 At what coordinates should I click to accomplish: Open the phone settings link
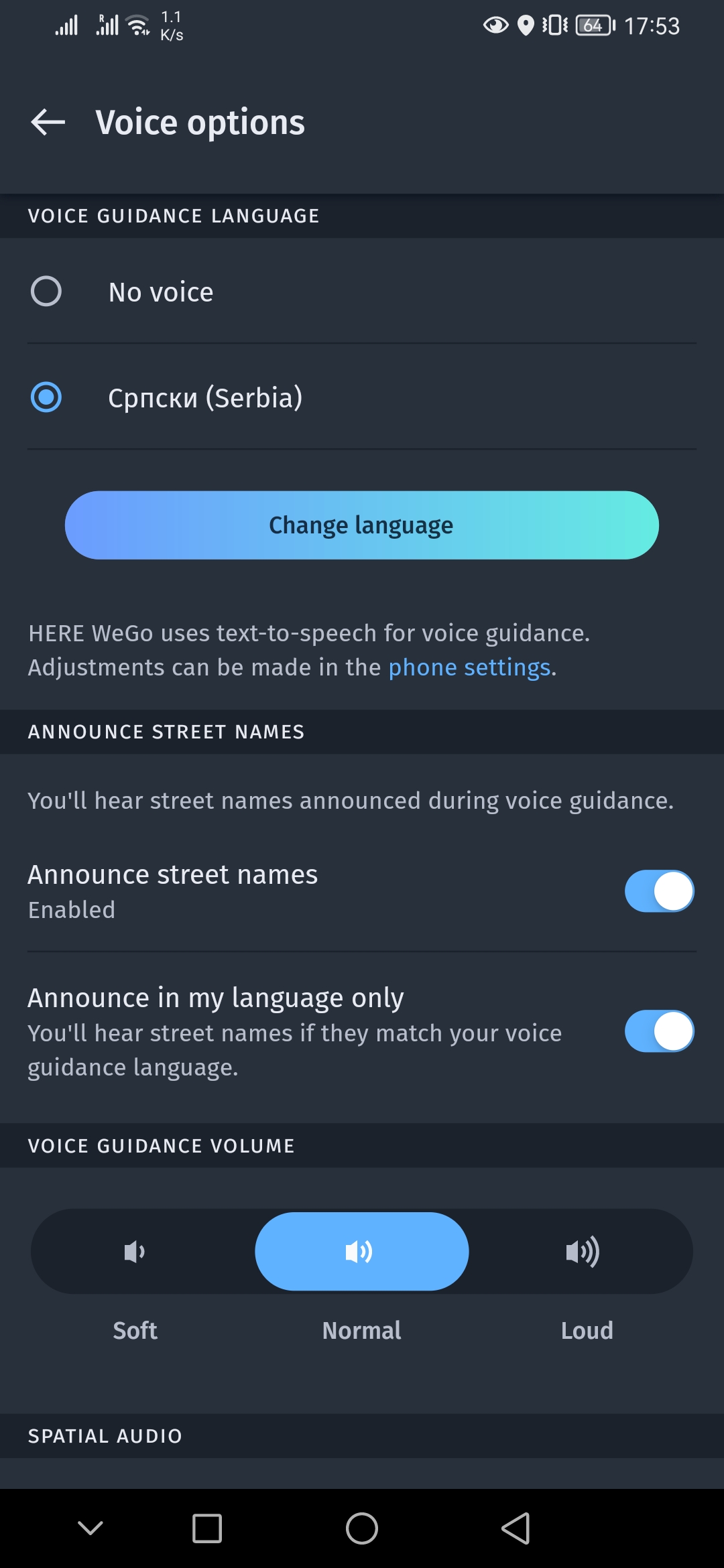pos(470,667)
